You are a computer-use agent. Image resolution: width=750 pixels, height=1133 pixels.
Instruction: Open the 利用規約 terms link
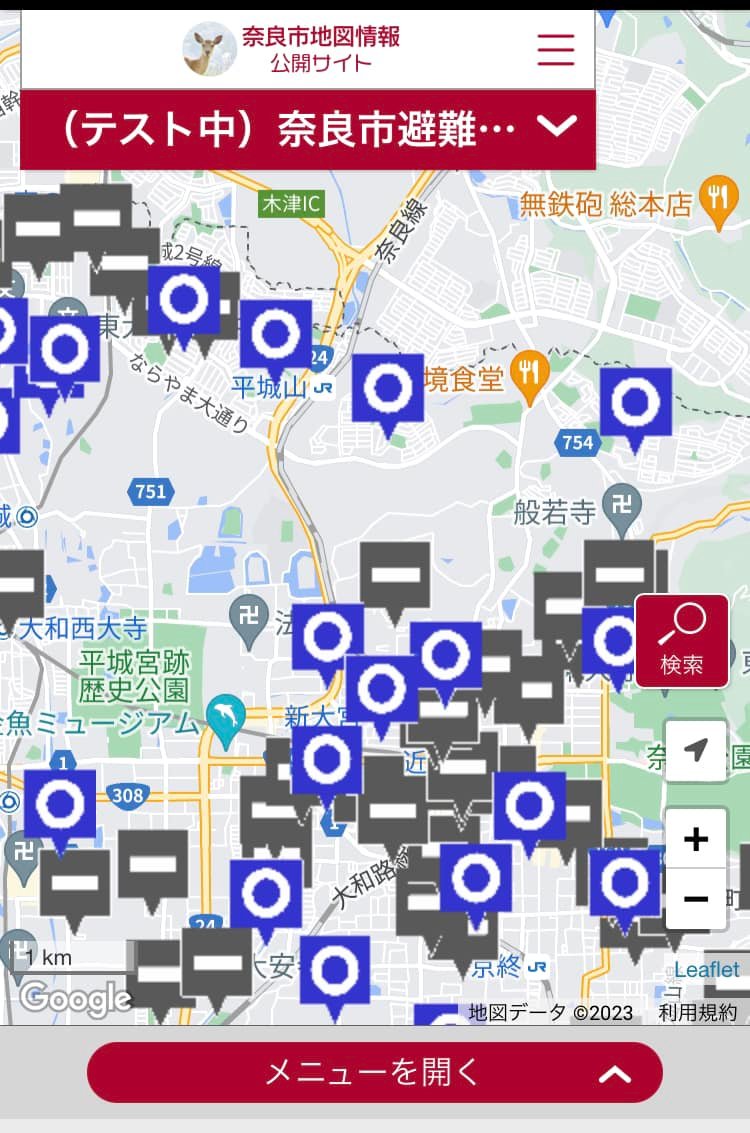[x=697, y=1012]
